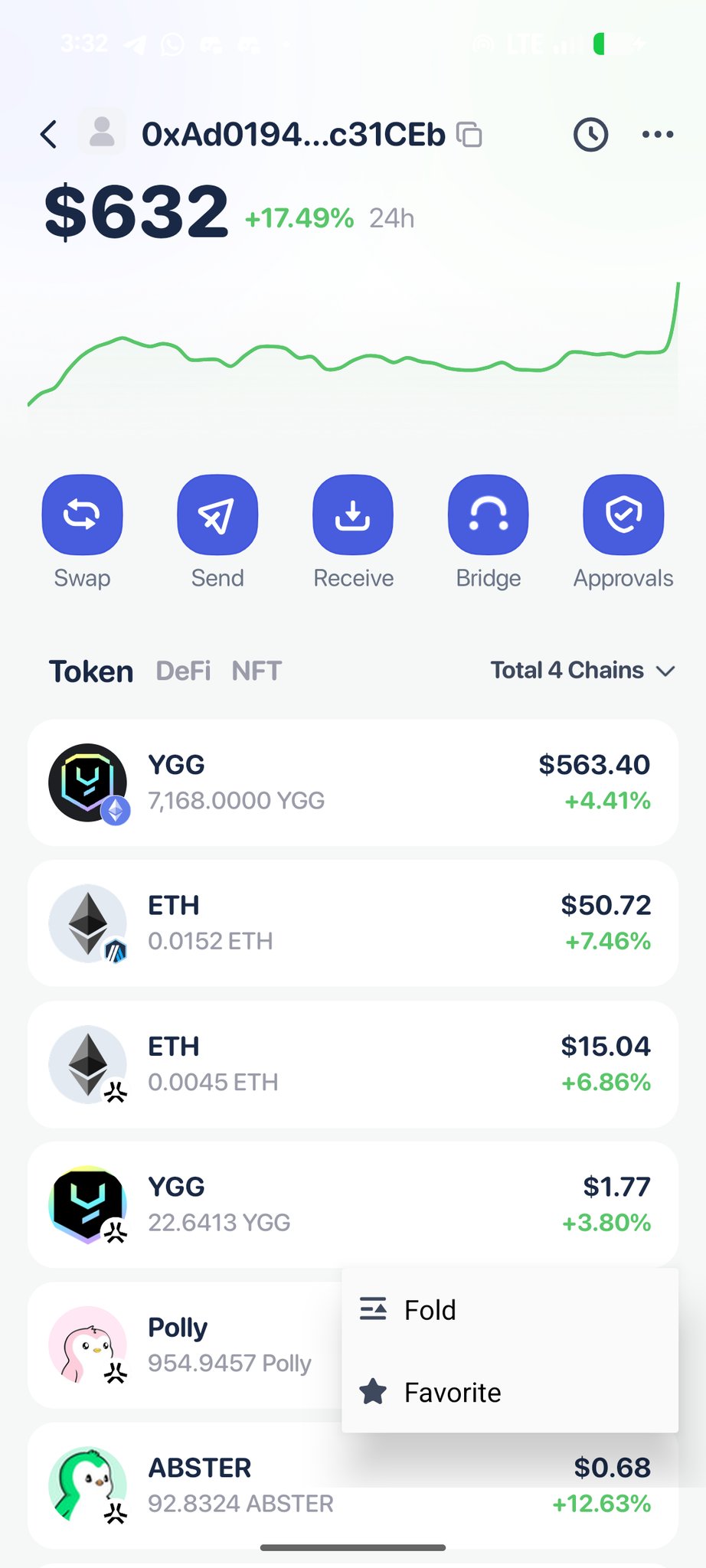The image size is (706, 1568).
Task: Open the Polly token card
Action: click(184, 1345)
